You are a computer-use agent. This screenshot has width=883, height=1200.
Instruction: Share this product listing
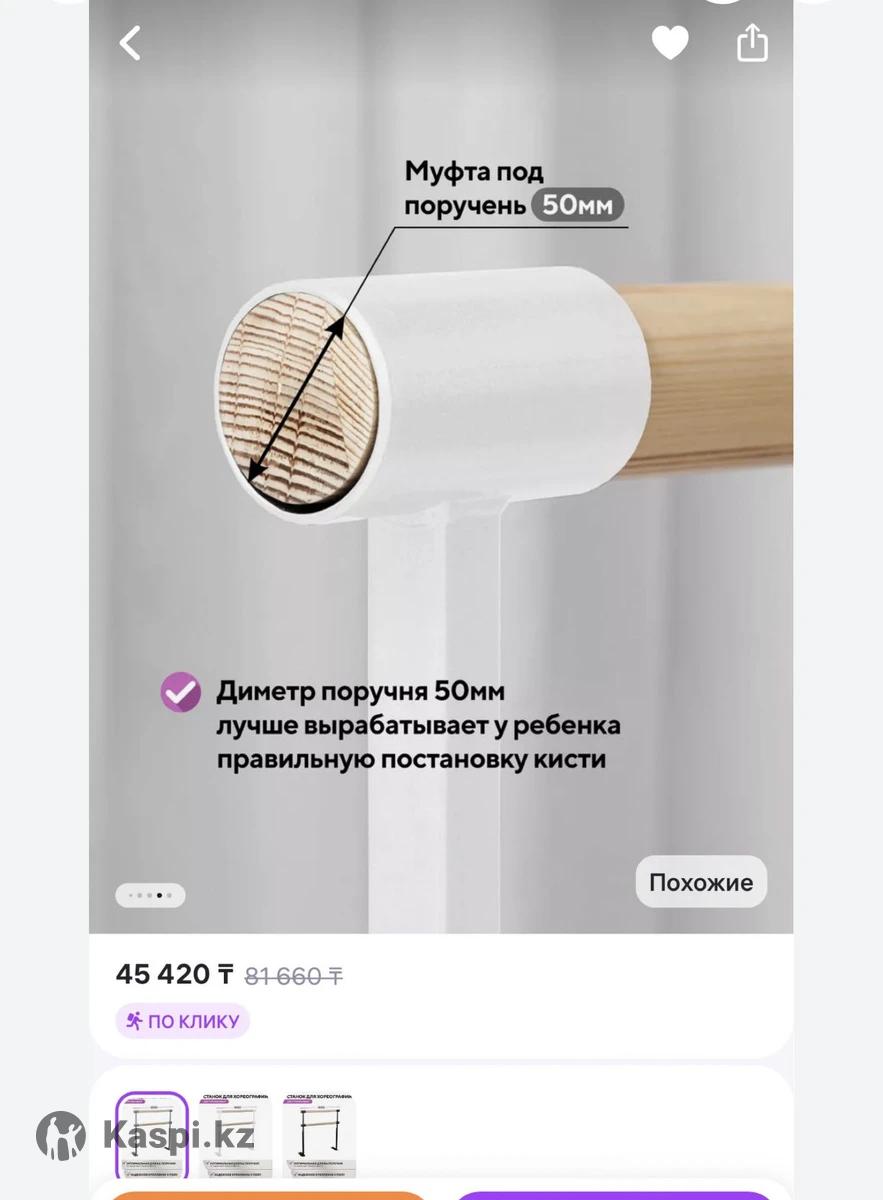coord(752,43)
